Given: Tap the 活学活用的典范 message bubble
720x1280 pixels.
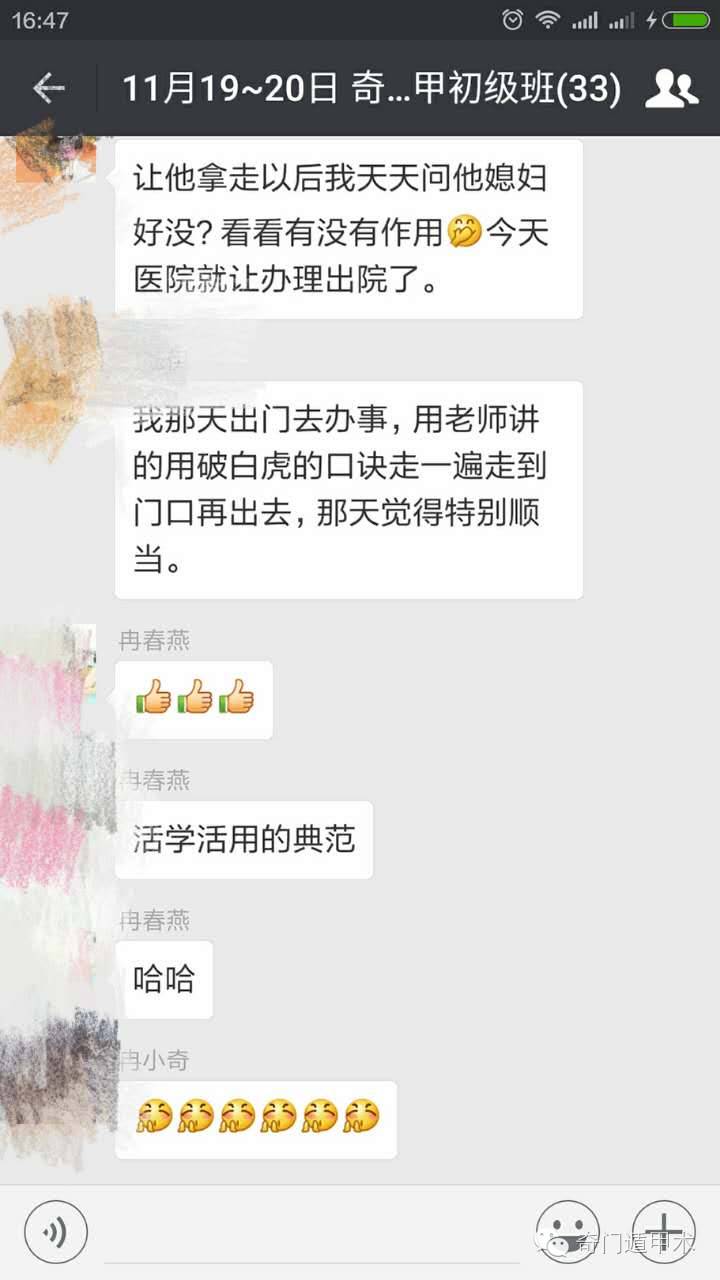Looking at the screenshot, I should 244,840.
